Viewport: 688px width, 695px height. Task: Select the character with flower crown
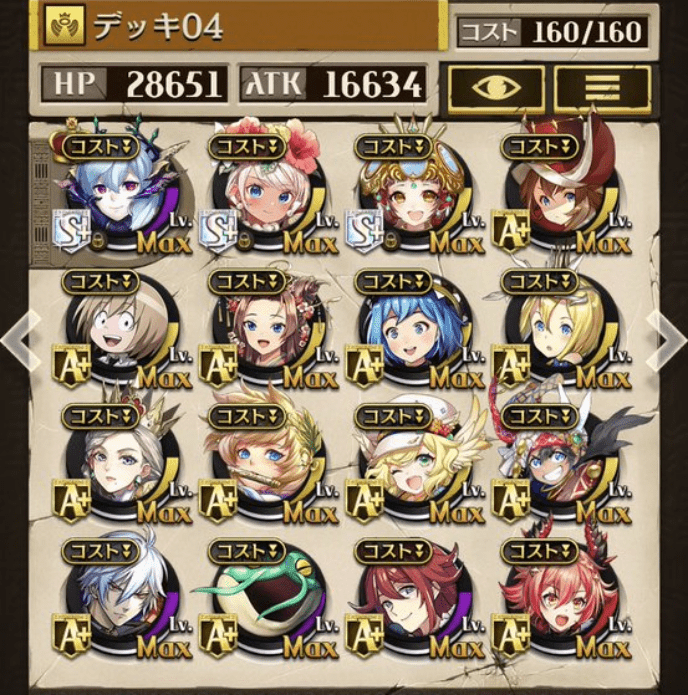(x=264, y=196)
